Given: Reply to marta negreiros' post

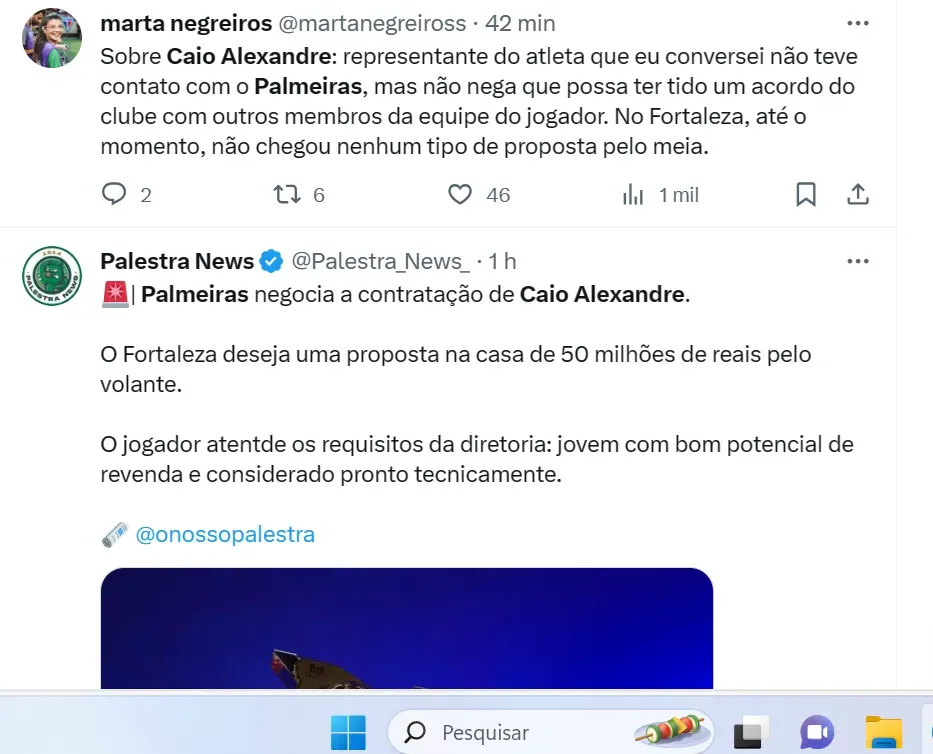Looking at the screenshot, I should pyautogui.click(x=116, y=194).
